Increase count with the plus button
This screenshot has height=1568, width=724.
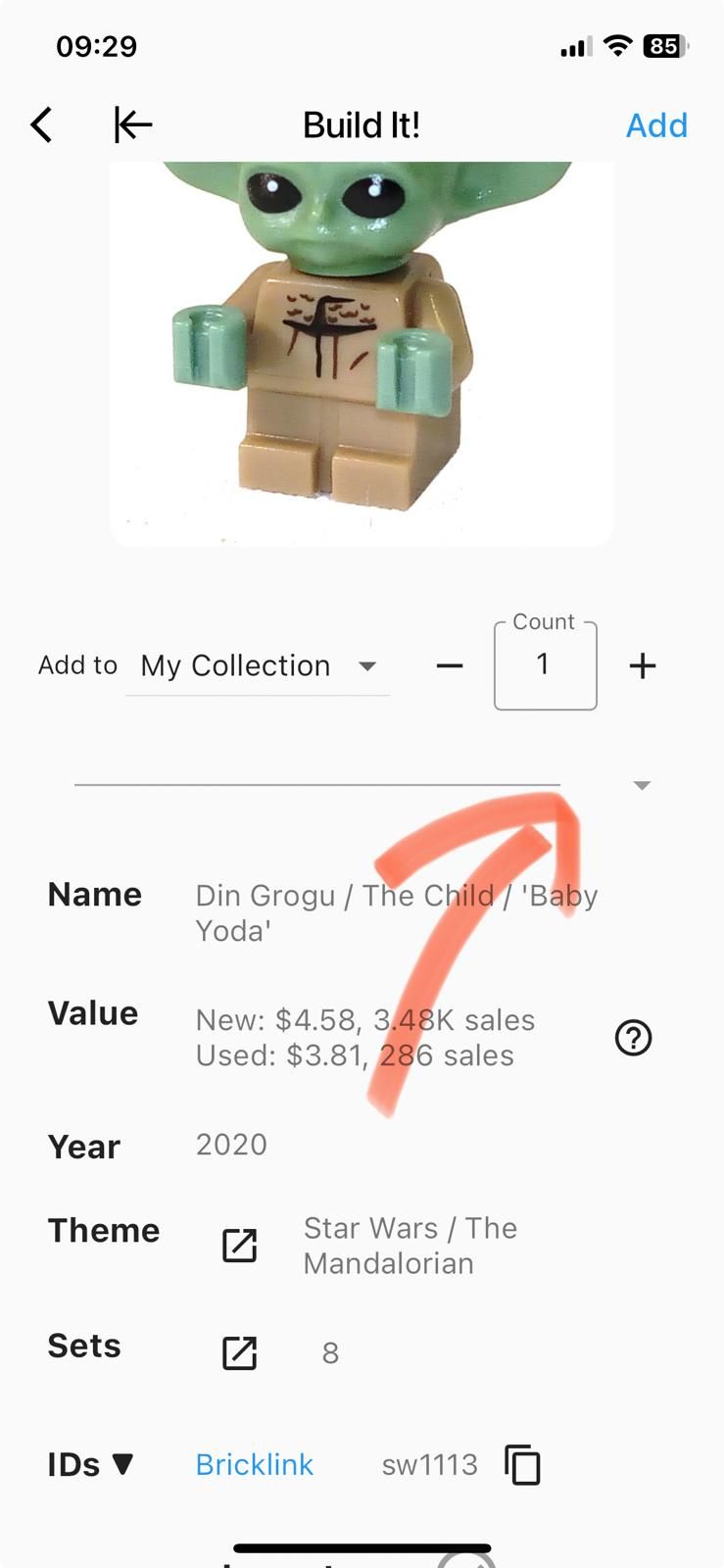[x=643, y=666]
